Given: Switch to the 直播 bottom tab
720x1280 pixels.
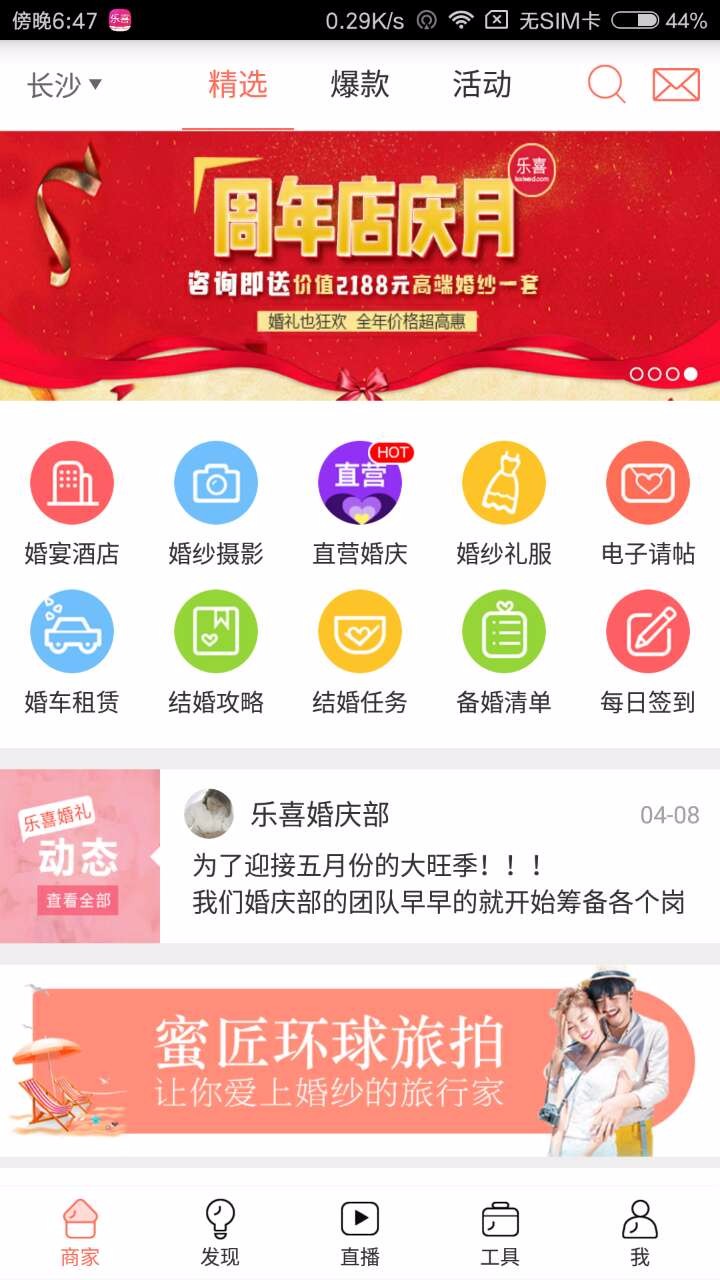Looking at the screenshot, I should click(360, 1234).
